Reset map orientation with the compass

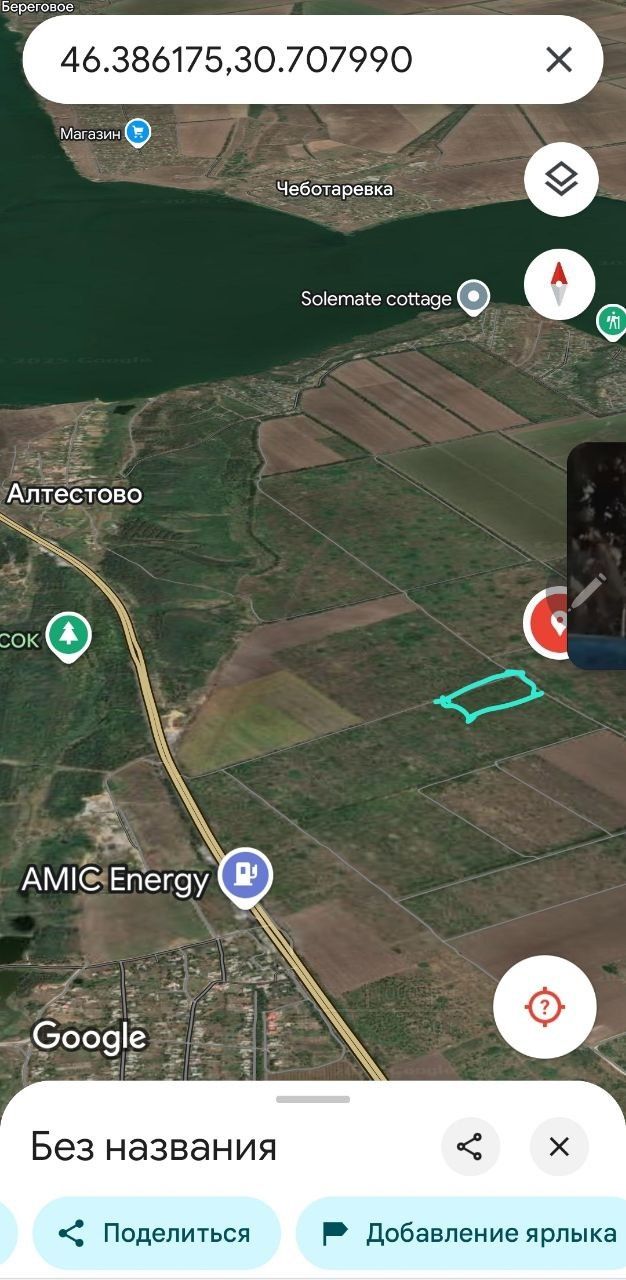pyautogui.click(x=559, y=284)
